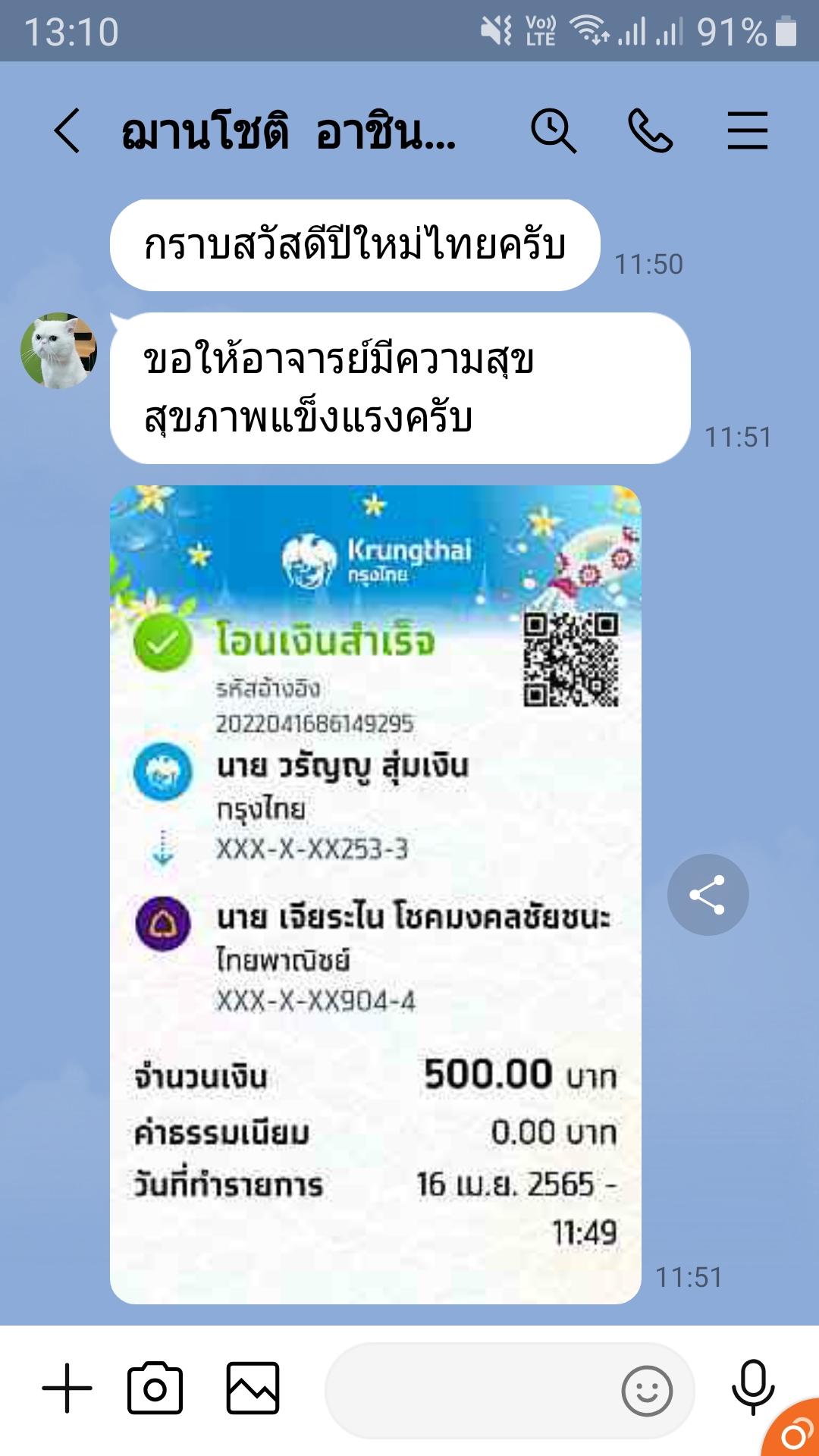
Task: Go back from this chat
Action: click(x=67, y=130)
